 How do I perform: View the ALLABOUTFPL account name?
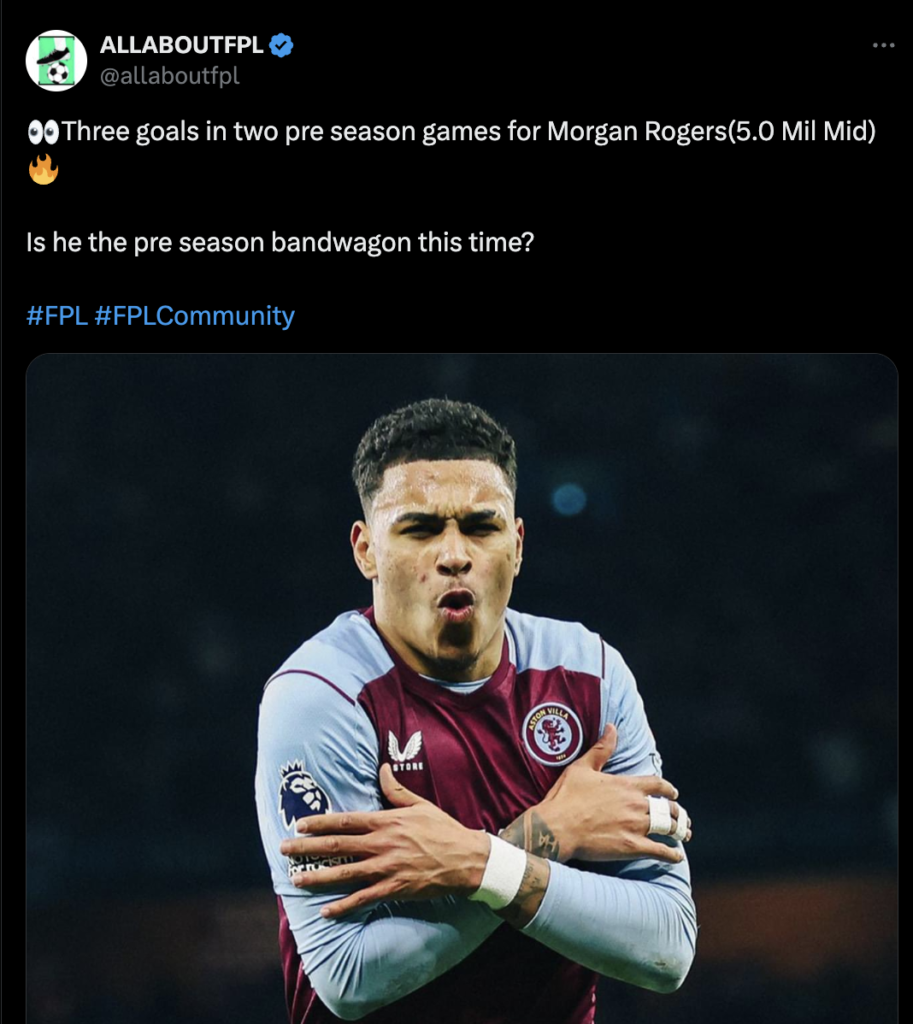(183, 45)
